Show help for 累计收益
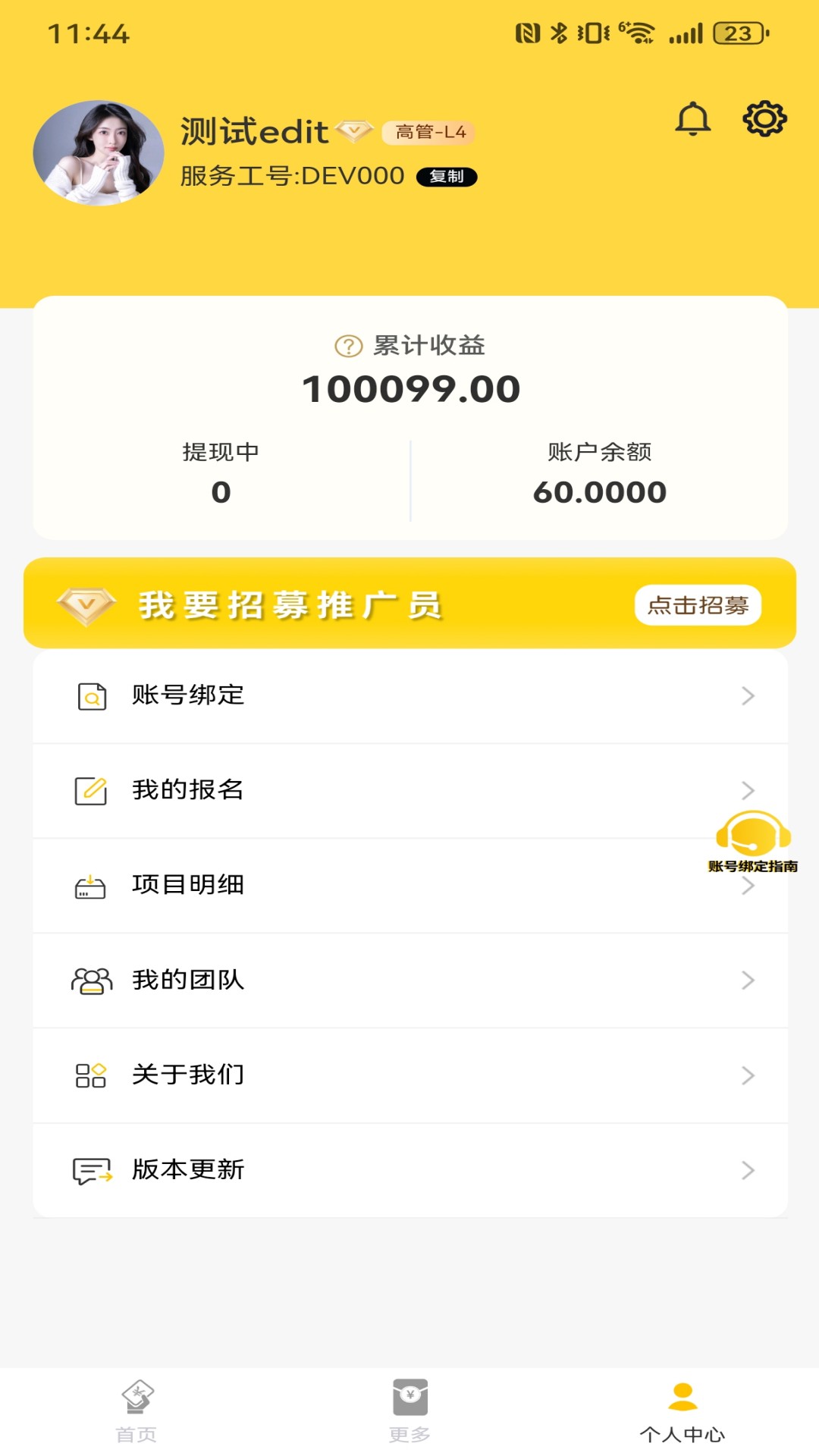Viewport: 819px width, 1456px height. (x=348, y=347)
